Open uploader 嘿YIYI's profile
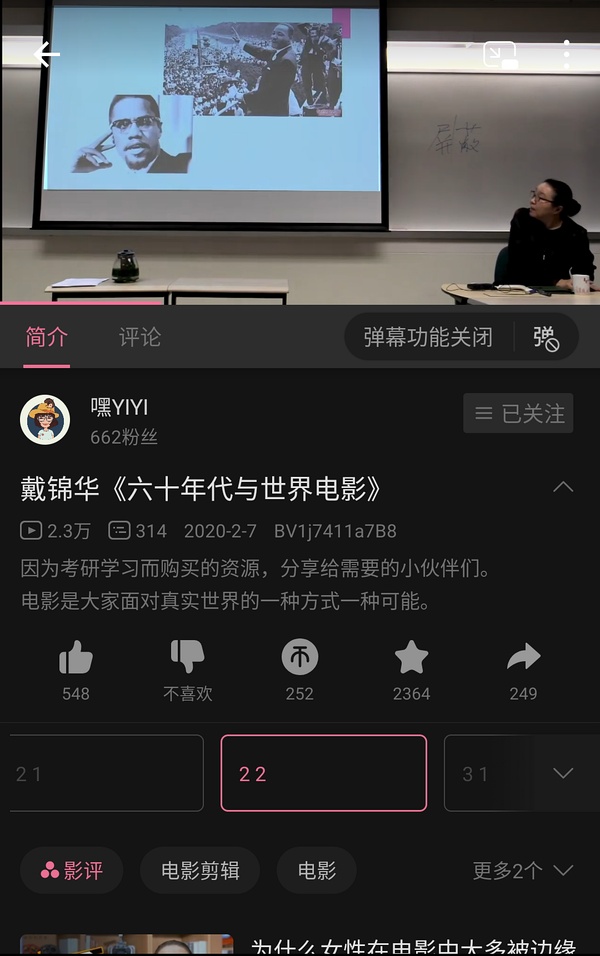 click(45, 419)
